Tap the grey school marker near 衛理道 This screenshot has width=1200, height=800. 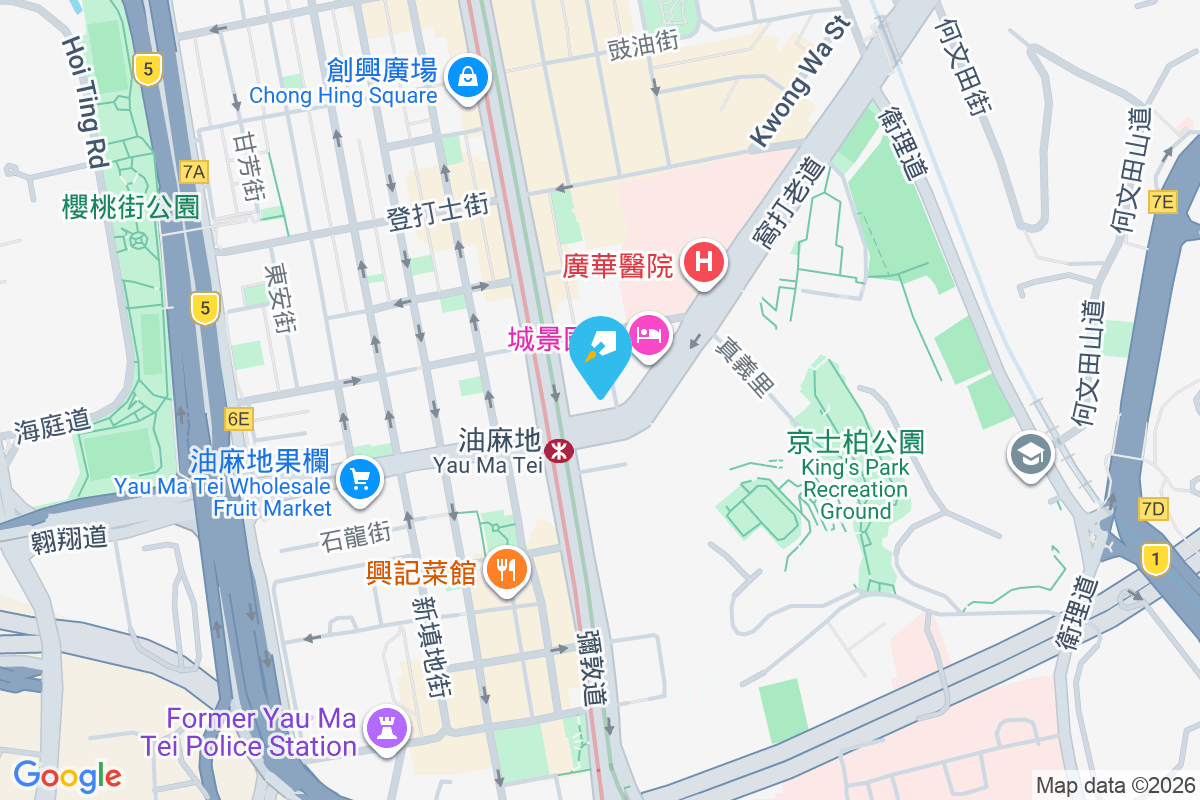click(1029, 455)
